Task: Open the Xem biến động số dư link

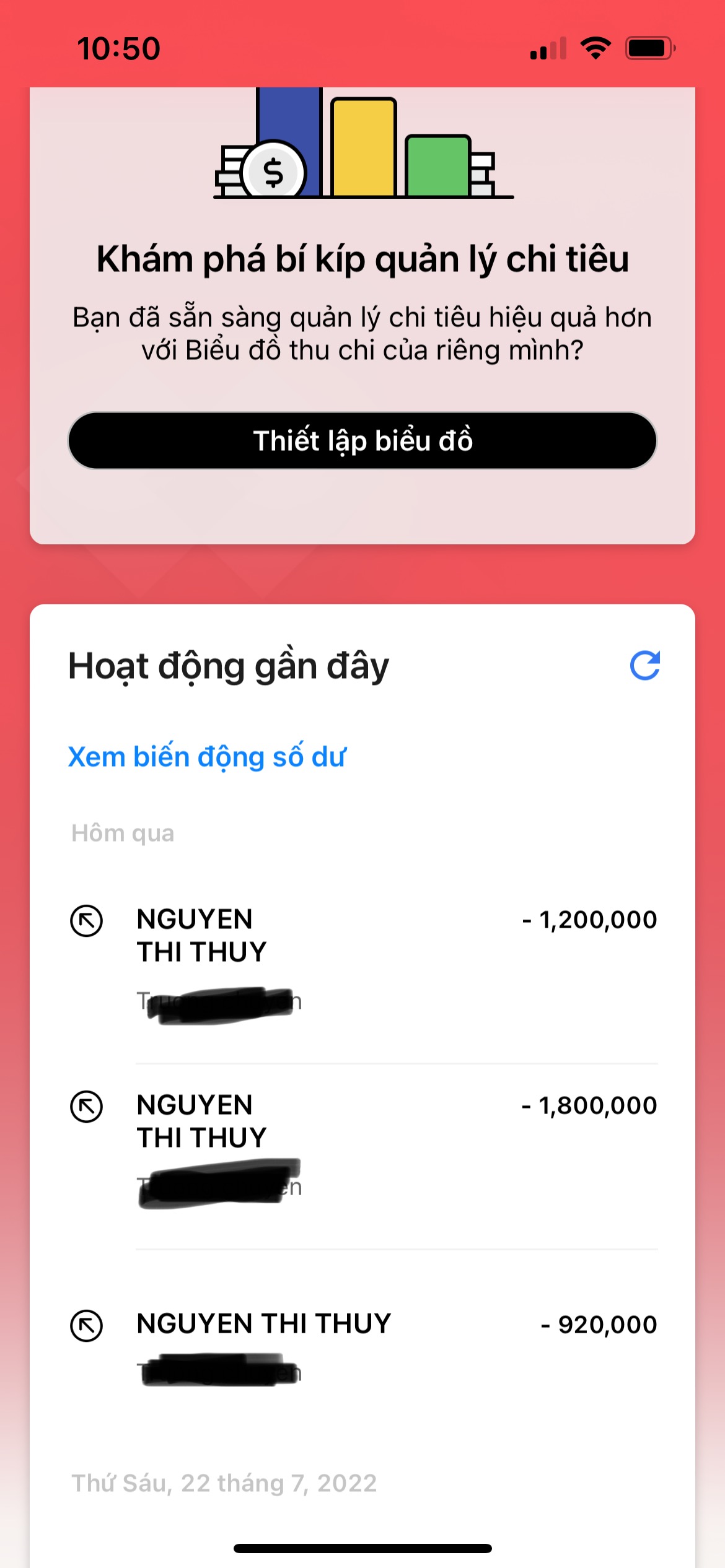Action: [207, 757]
